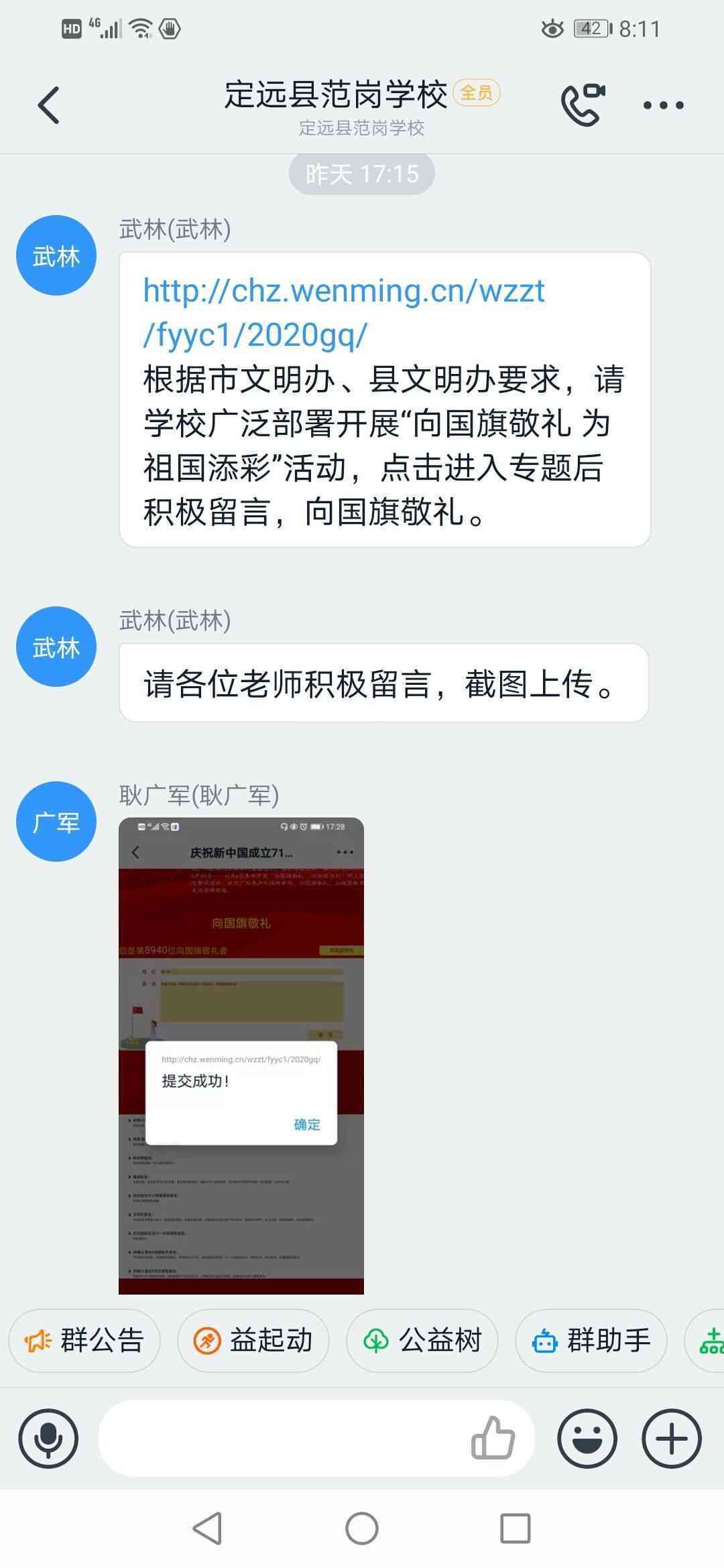Open the 公益树 chip
The image size is (724, 1568).
[422, 1341]
